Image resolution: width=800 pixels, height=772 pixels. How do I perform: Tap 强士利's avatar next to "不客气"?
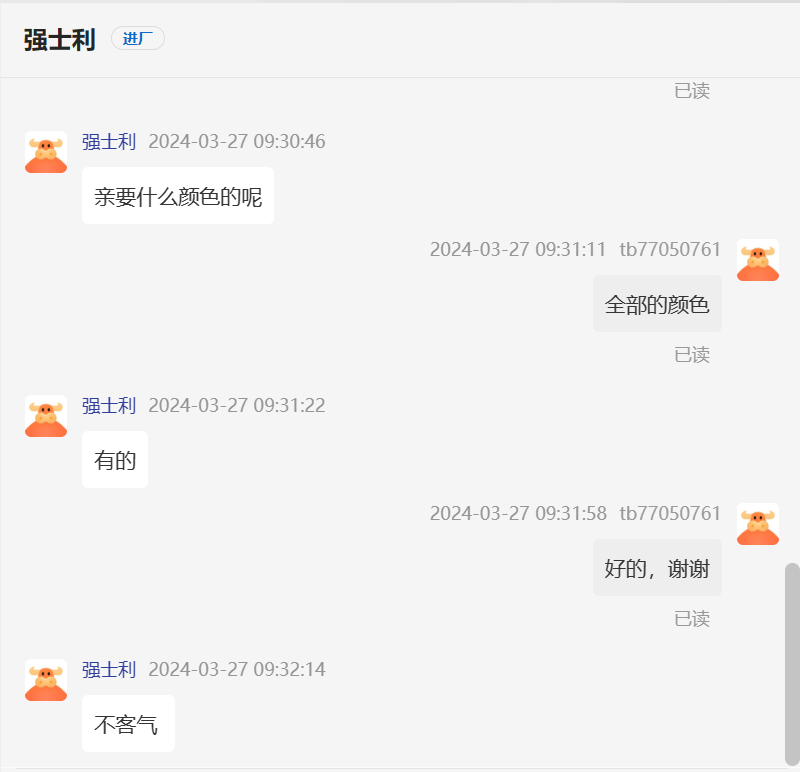46,680
